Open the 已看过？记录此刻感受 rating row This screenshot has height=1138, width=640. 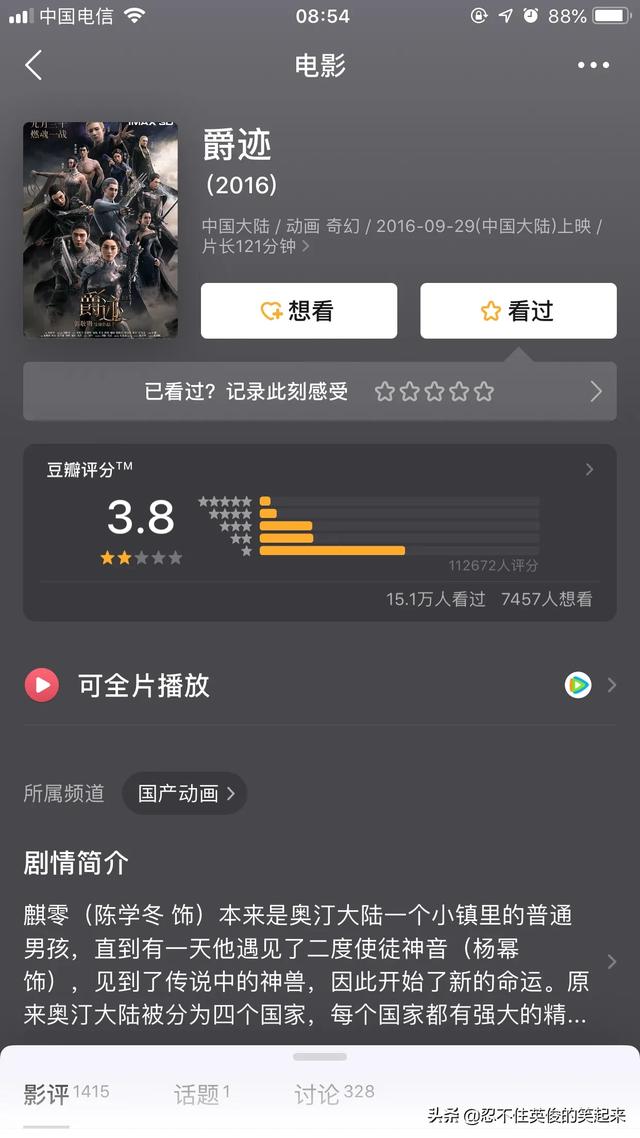320,392
